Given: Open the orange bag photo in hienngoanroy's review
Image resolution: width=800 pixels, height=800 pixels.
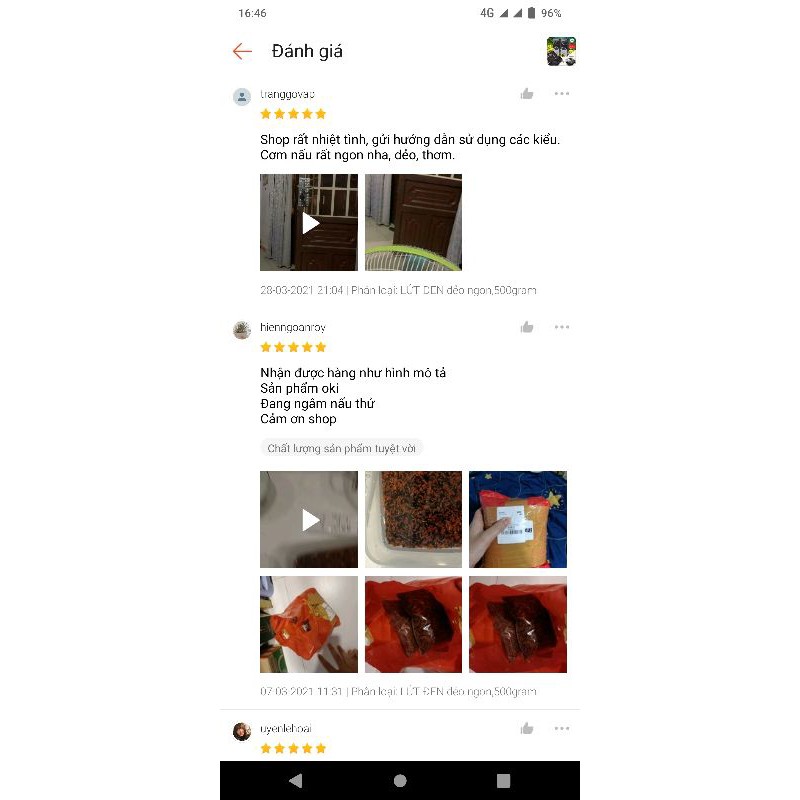Looking at the screenshot, I should pos(309,624).
